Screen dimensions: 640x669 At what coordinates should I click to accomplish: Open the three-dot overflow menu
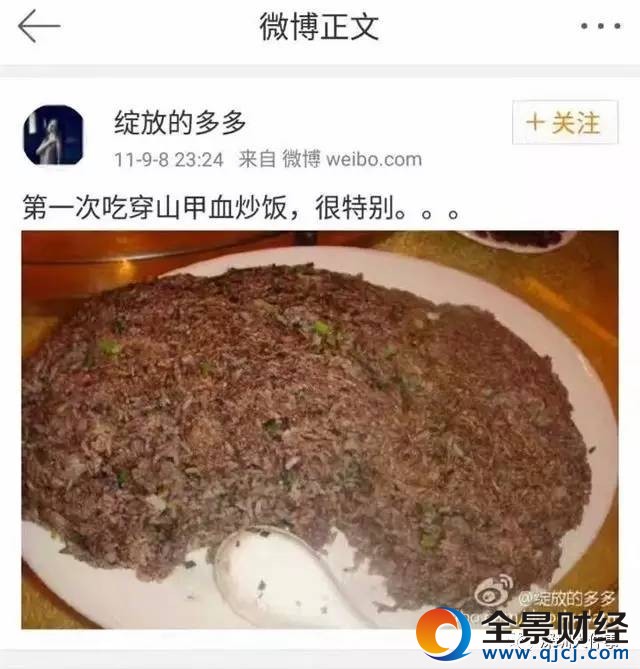pos(600,27)
